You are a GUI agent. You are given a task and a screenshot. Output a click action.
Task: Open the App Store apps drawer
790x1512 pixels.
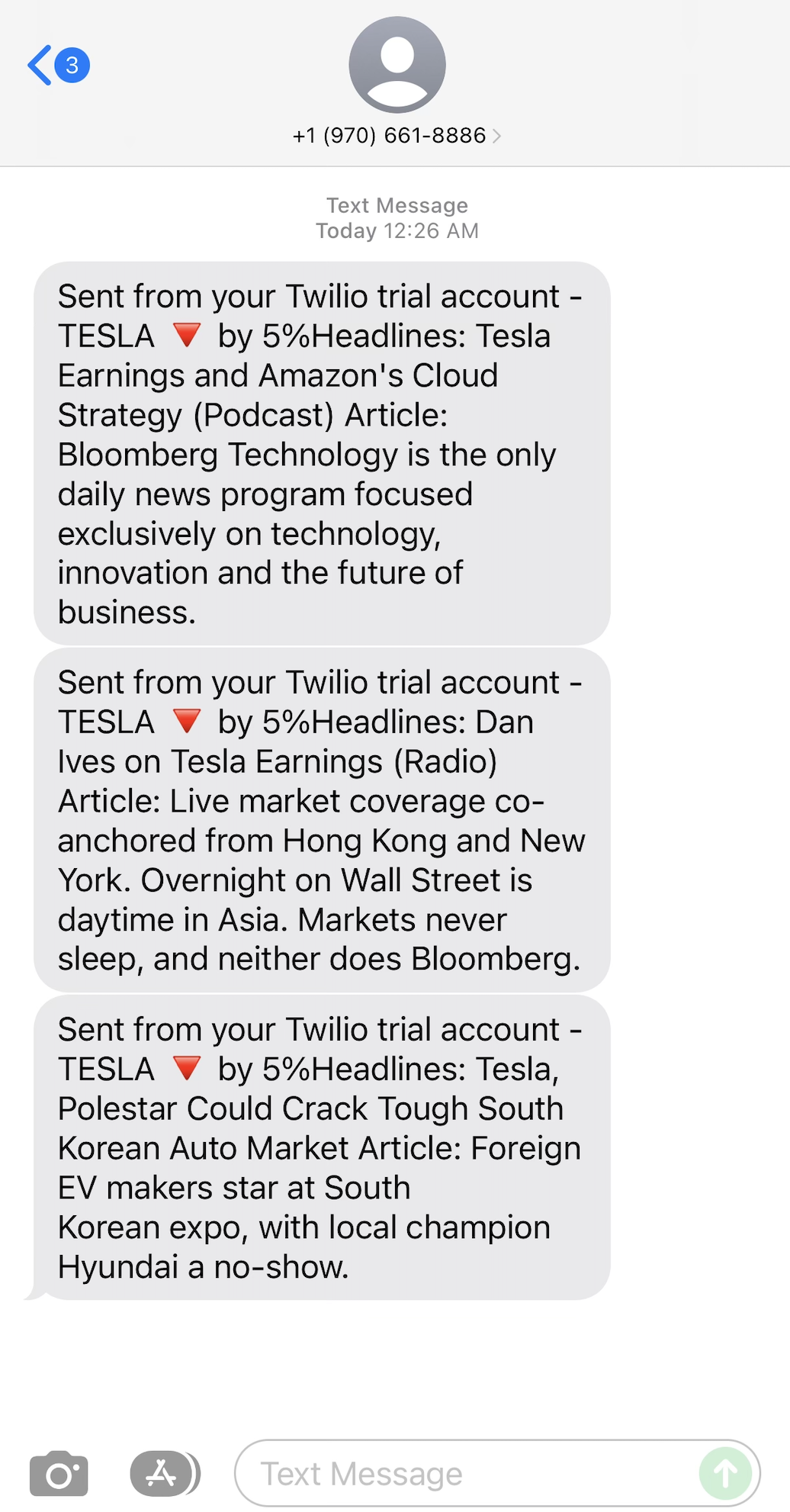163,1474
